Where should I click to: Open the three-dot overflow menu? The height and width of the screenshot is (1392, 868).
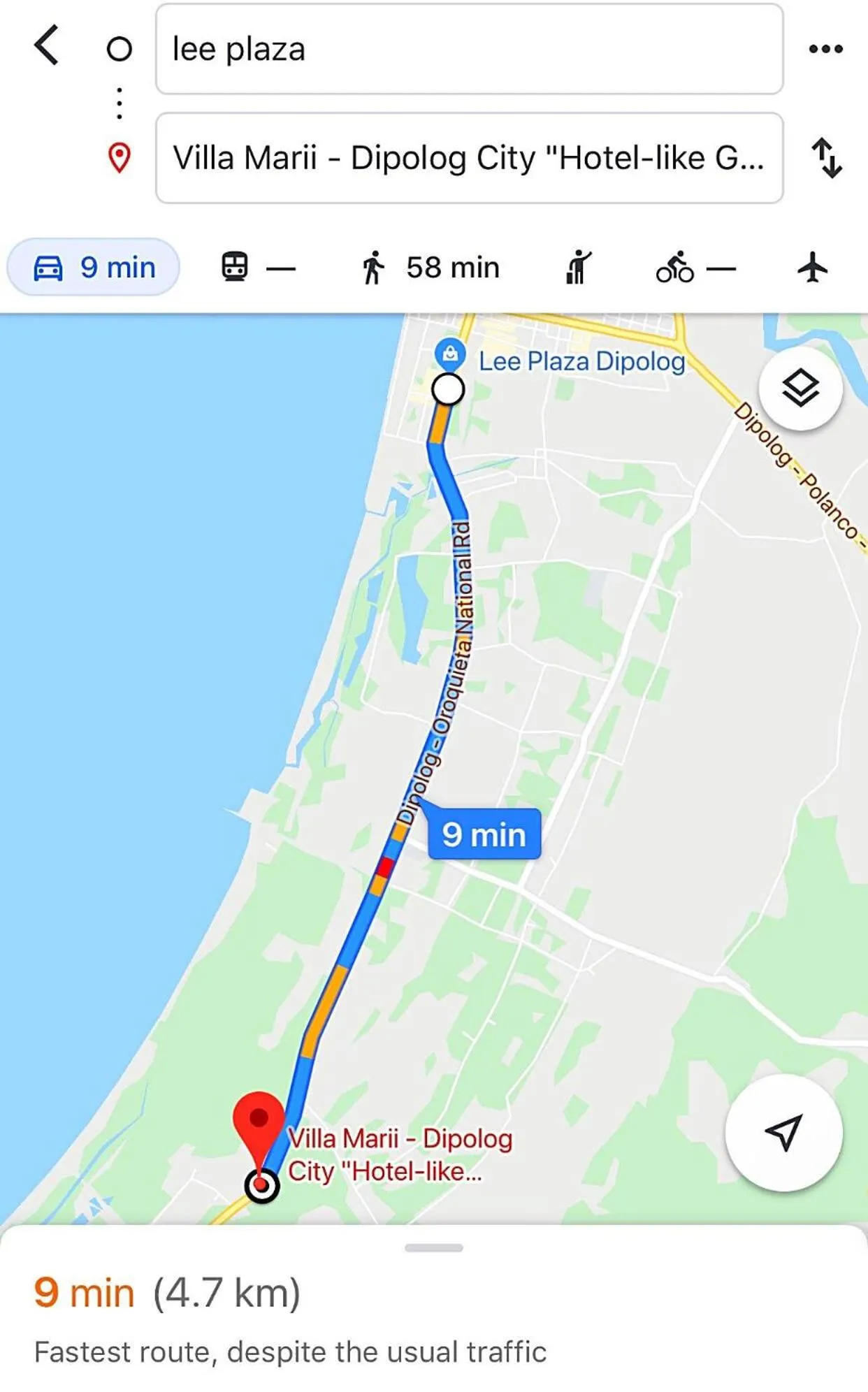825,49
